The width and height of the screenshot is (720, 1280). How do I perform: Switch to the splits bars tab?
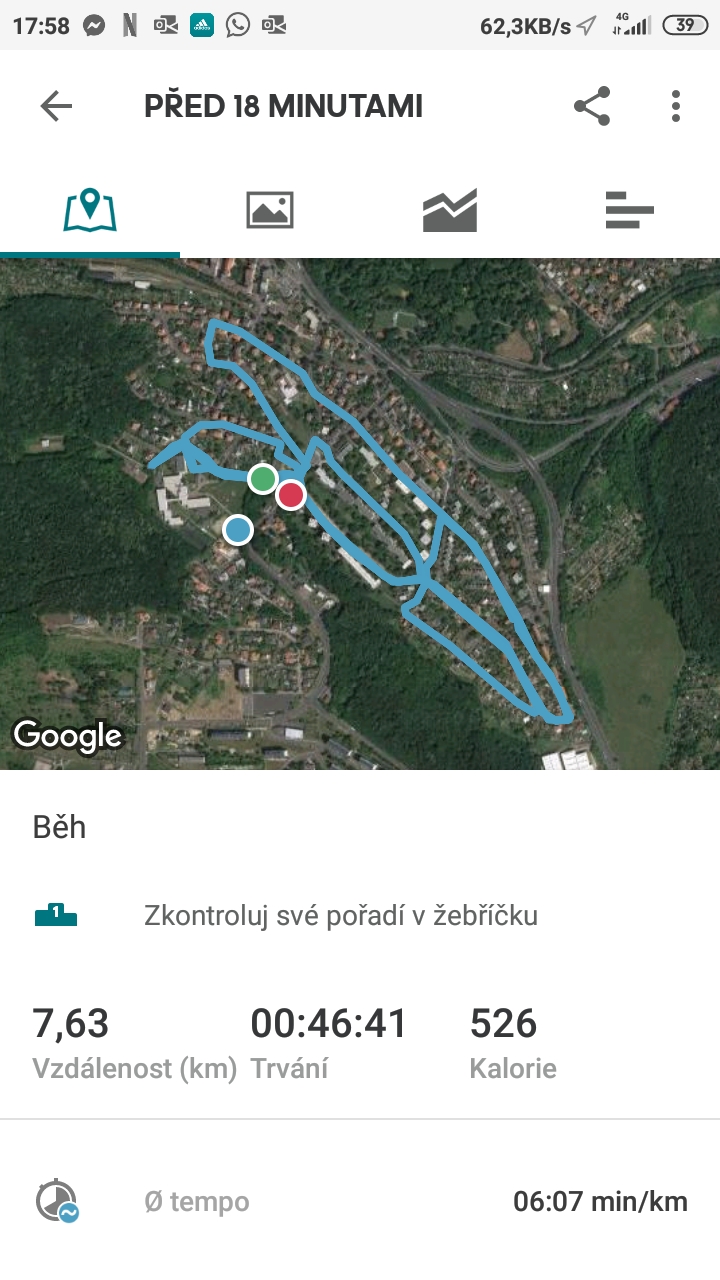(630, 210)
